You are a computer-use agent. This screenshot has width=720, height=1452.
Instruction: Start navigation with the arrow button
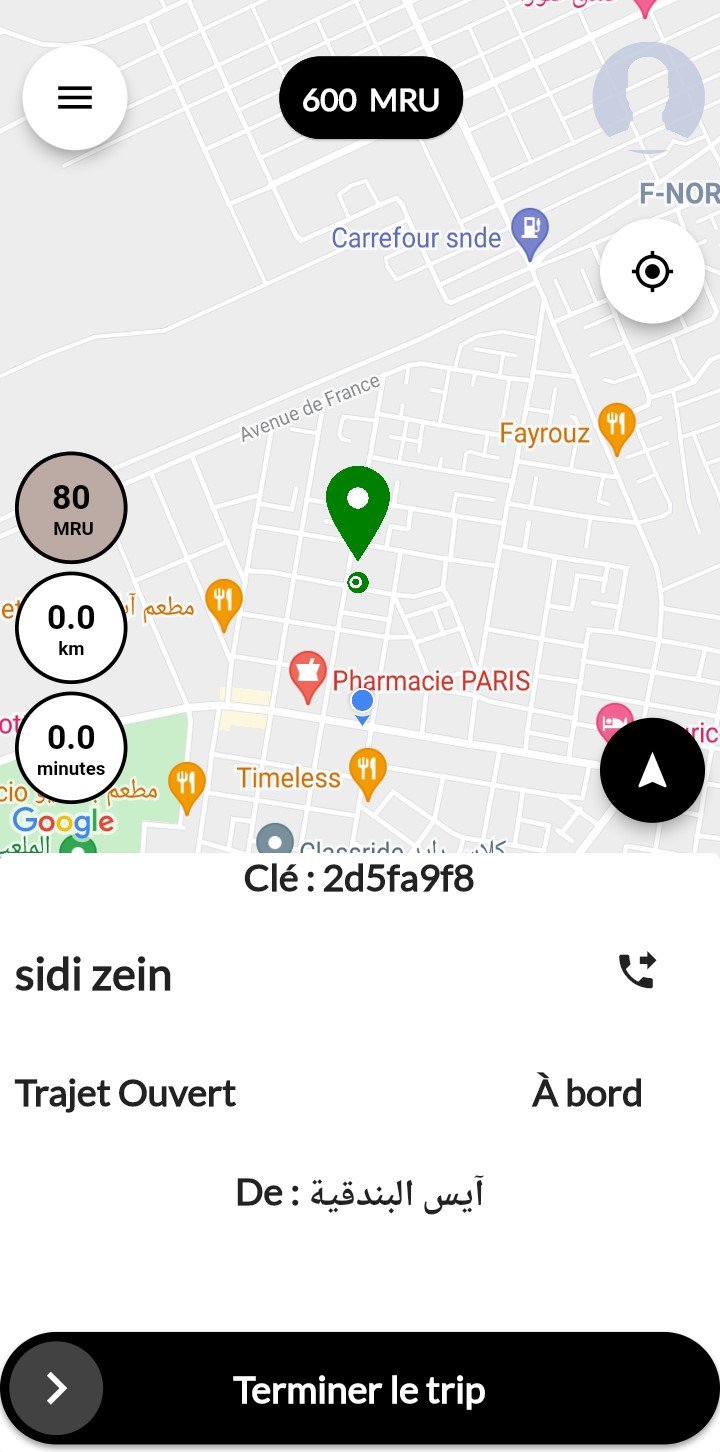(652, 770)
